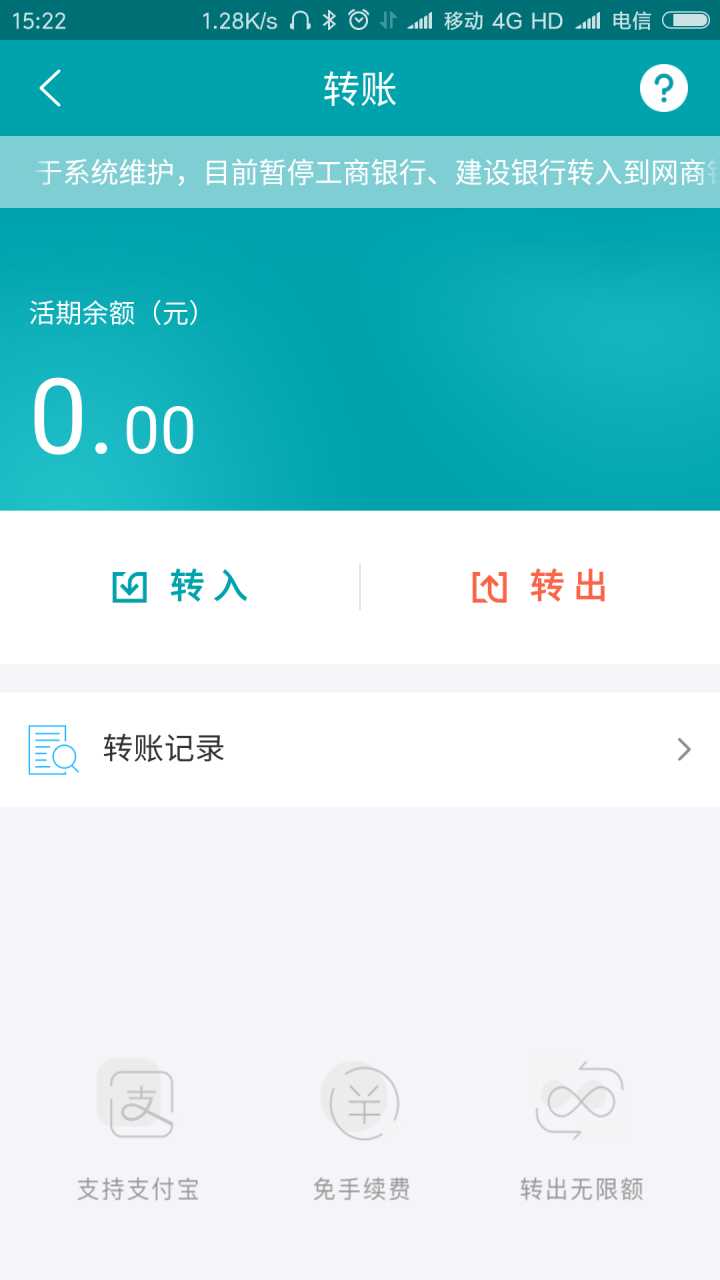Expand the 转账记录 chevron
Screen dimensions: 720x1280
684,749
